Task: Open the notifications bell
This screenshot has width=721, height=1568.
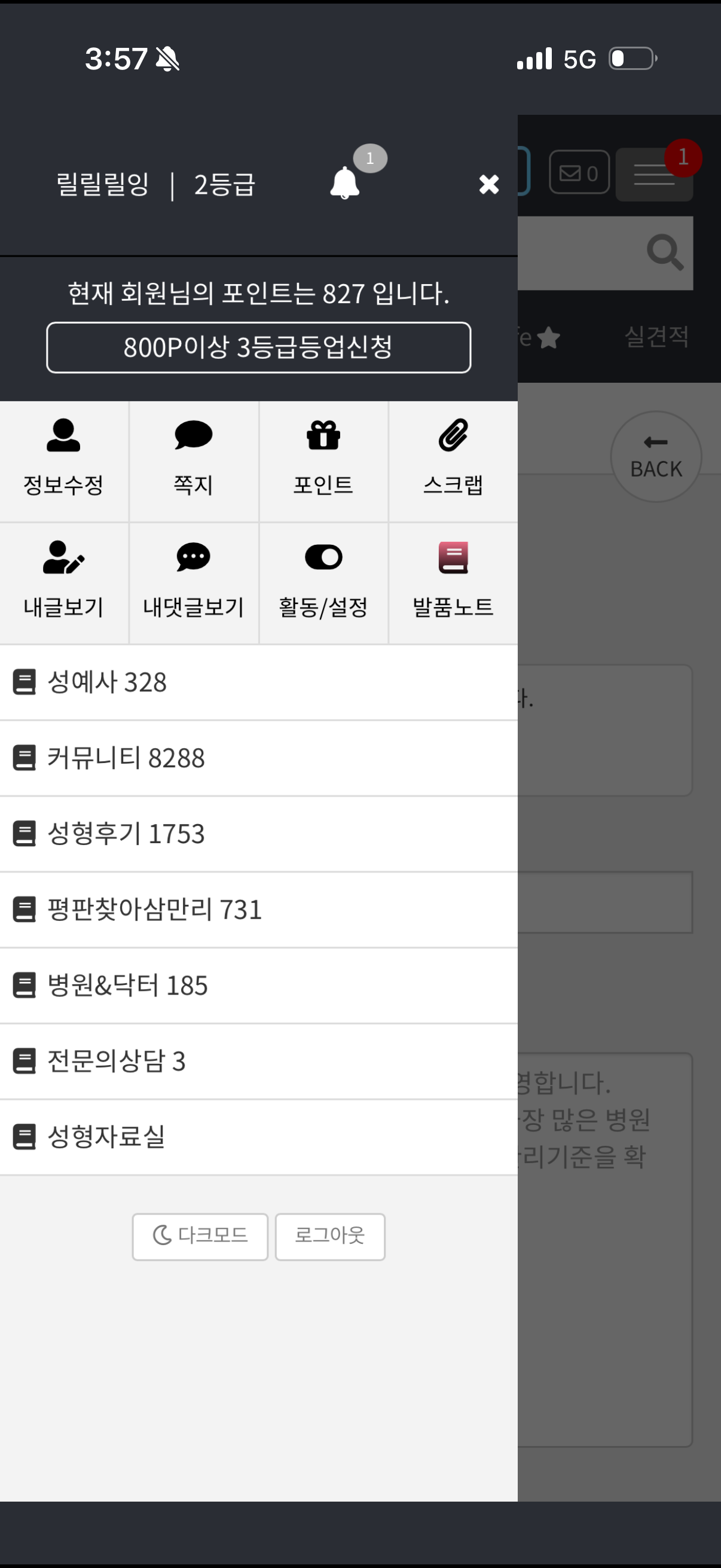Action: pyautogui.click(x=345, y=182)
